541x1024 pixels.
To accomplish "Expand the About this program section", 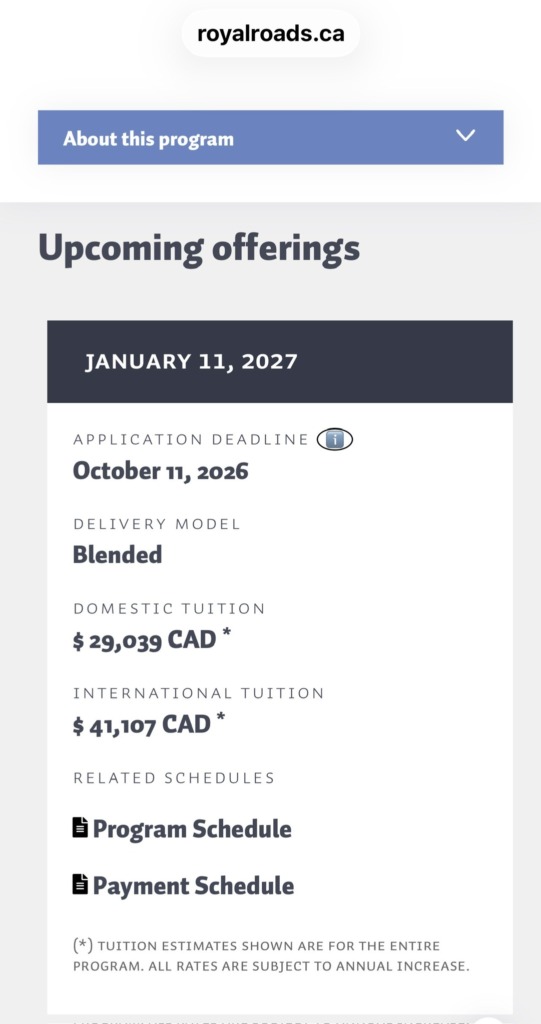I will [270, 137].
